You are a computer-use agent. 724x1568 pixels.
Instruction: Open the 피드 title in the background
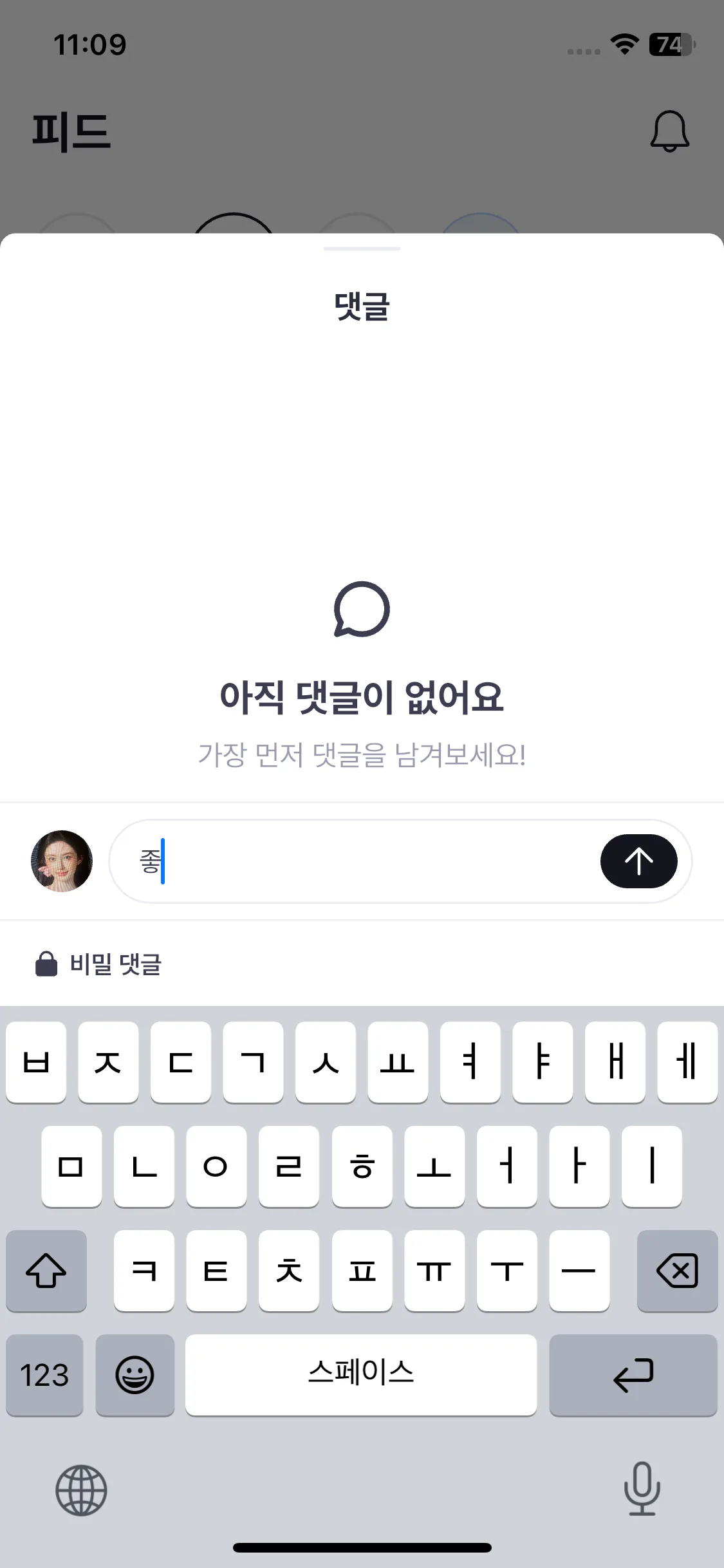click(72, 131)
